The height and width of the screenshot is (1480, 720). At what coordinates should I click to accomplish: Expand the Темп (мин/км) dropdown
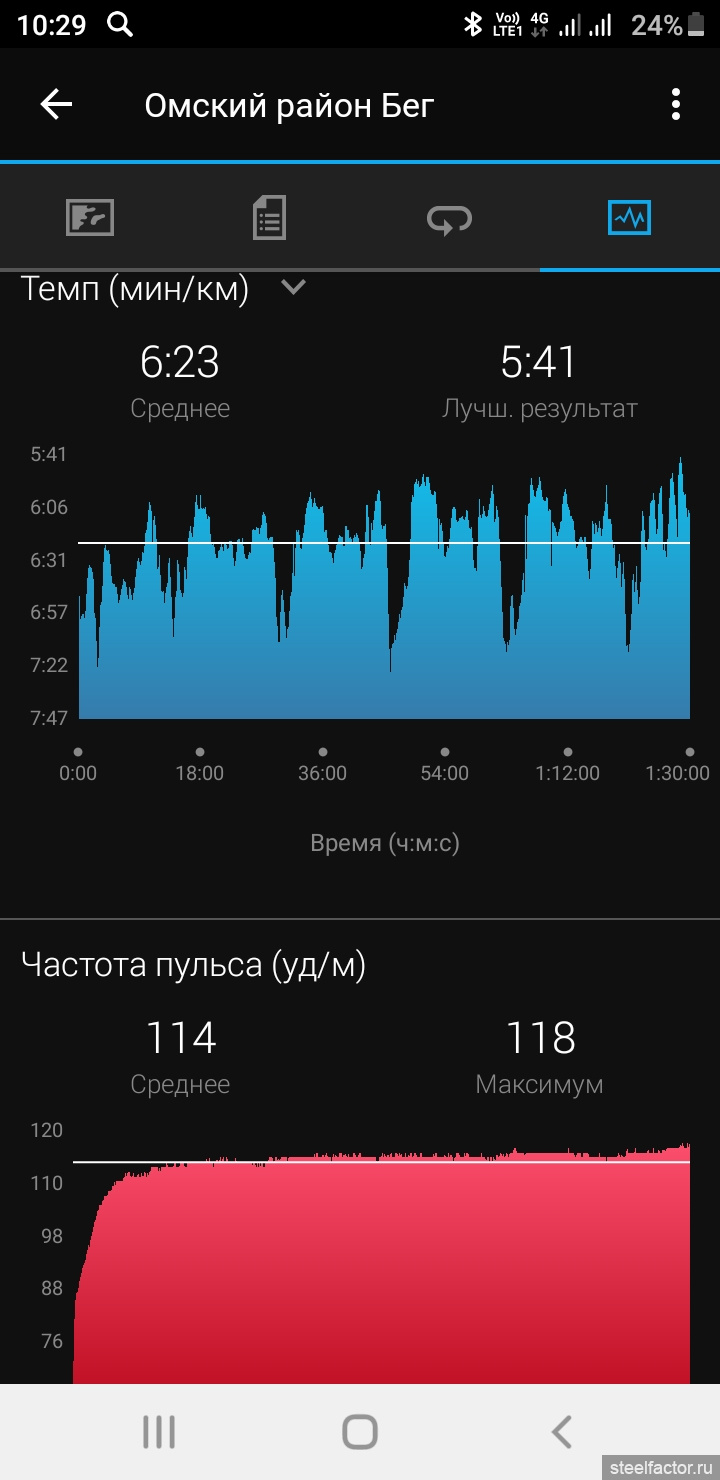click(x=293, y=288)
